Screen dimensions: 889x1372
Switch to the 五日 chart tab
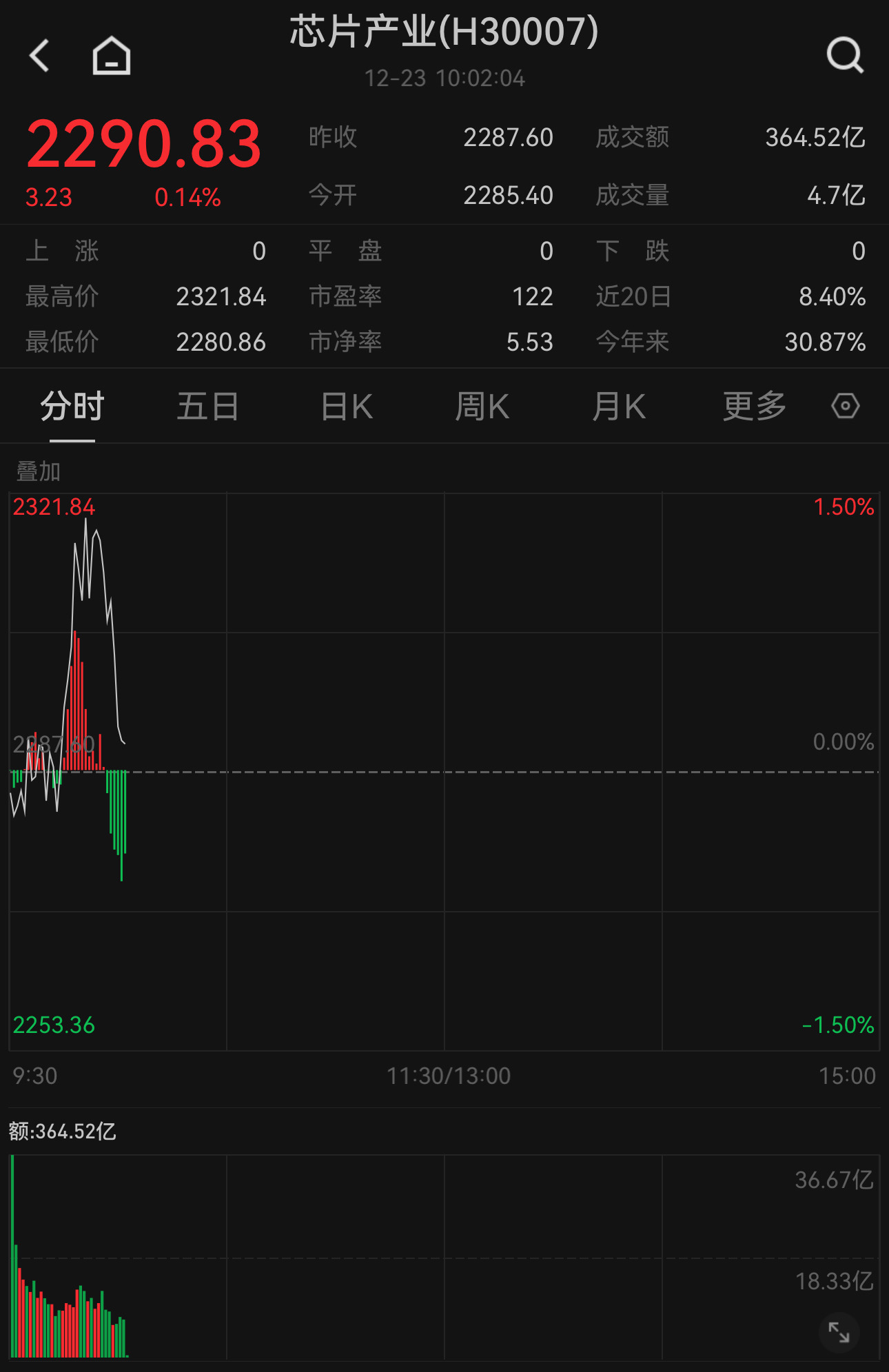pos(207,407)
